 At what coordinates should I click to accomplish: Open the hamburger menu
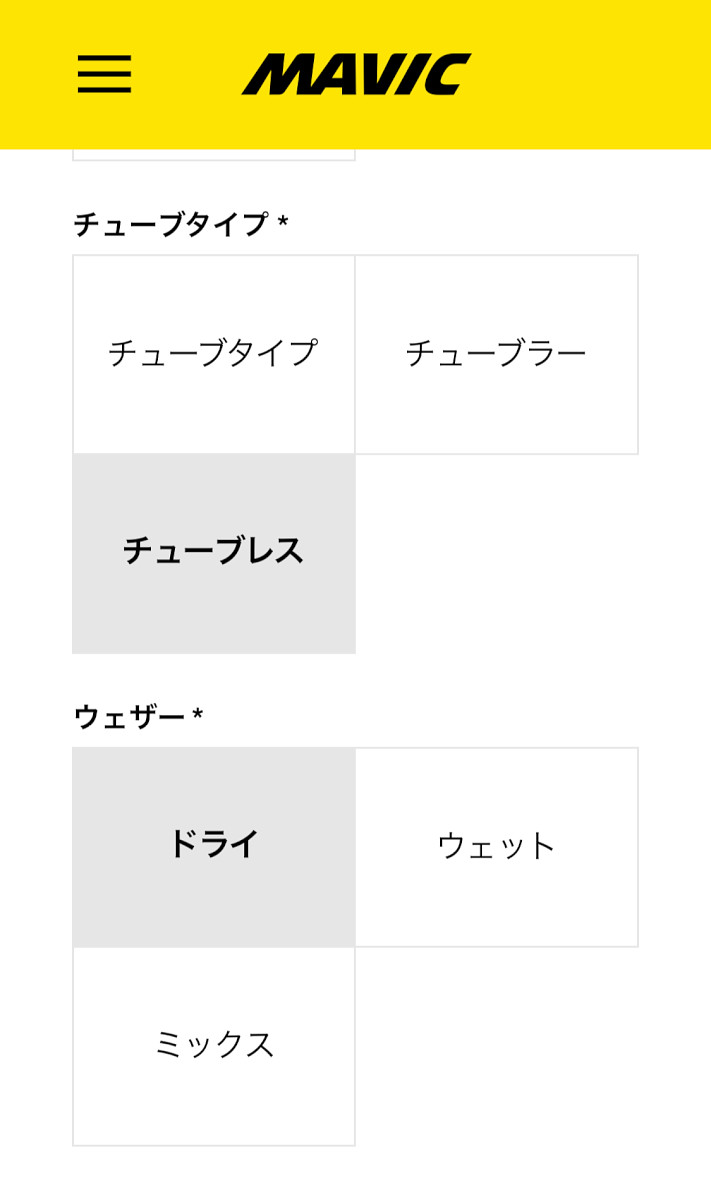click(104, 74)
